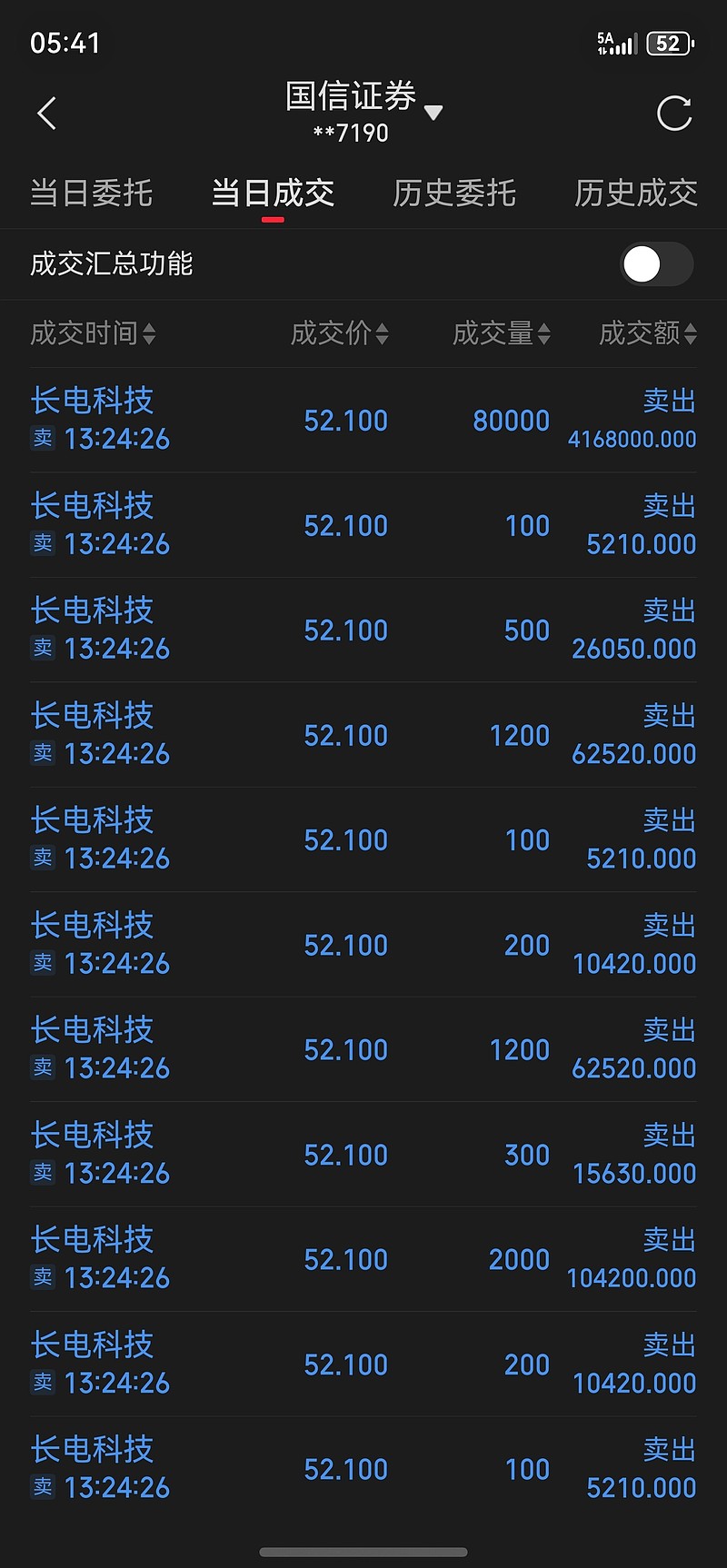This screenshot has height=1568, width=727.
Task: Refresh the trade list
Action: 674,114
